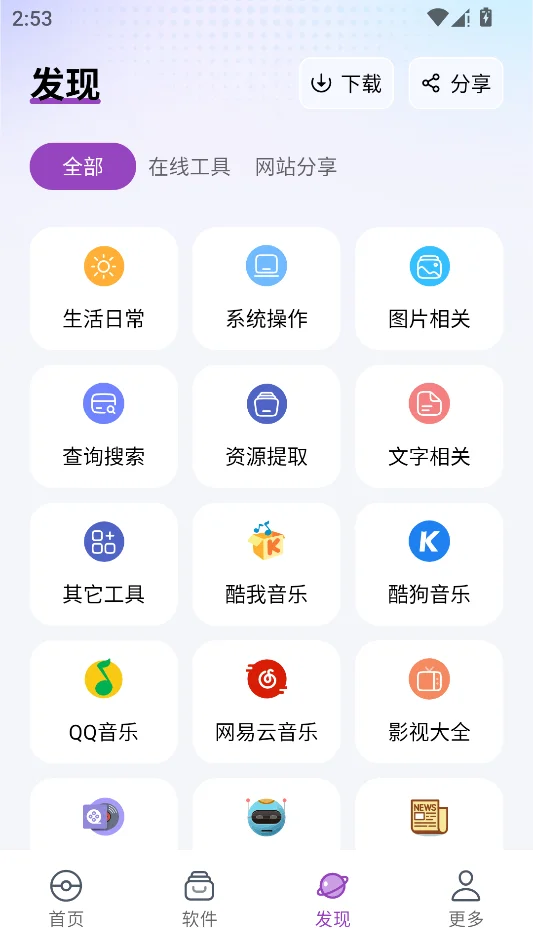Go to the 首页 home tab

[x=66, y=899]
